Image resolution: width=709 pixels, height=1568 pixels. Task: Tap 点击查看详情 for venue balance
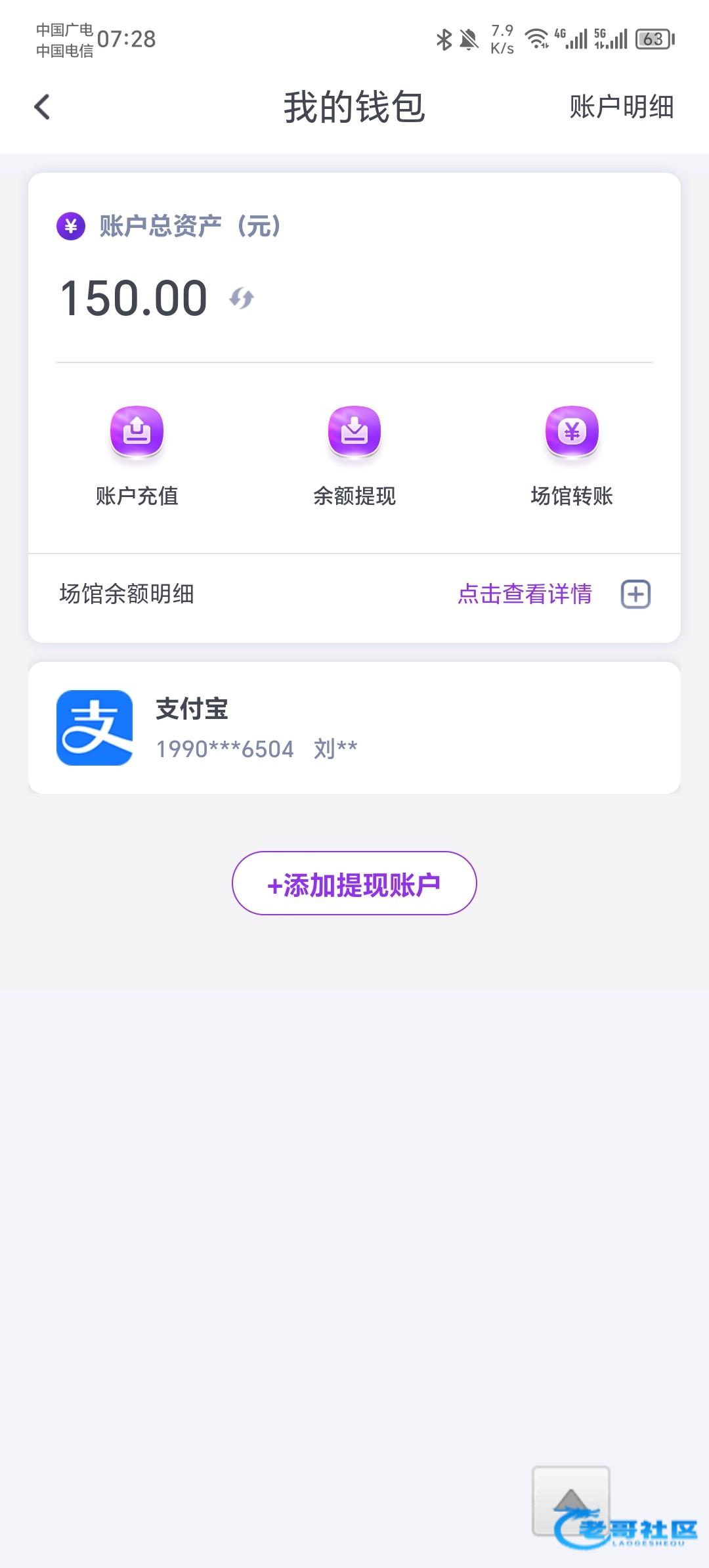point(525,594)
